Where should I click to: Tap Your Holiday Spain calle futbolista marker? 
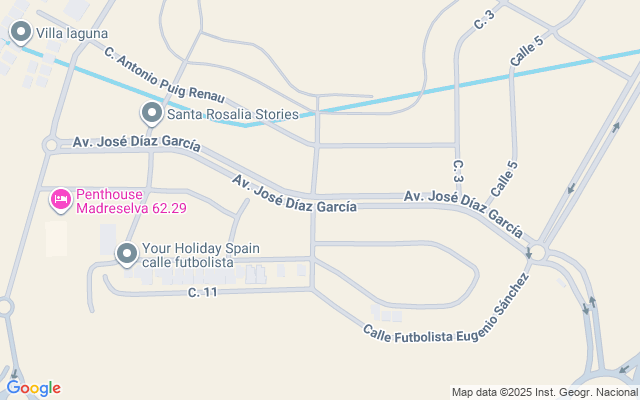(x=126, y=254)
